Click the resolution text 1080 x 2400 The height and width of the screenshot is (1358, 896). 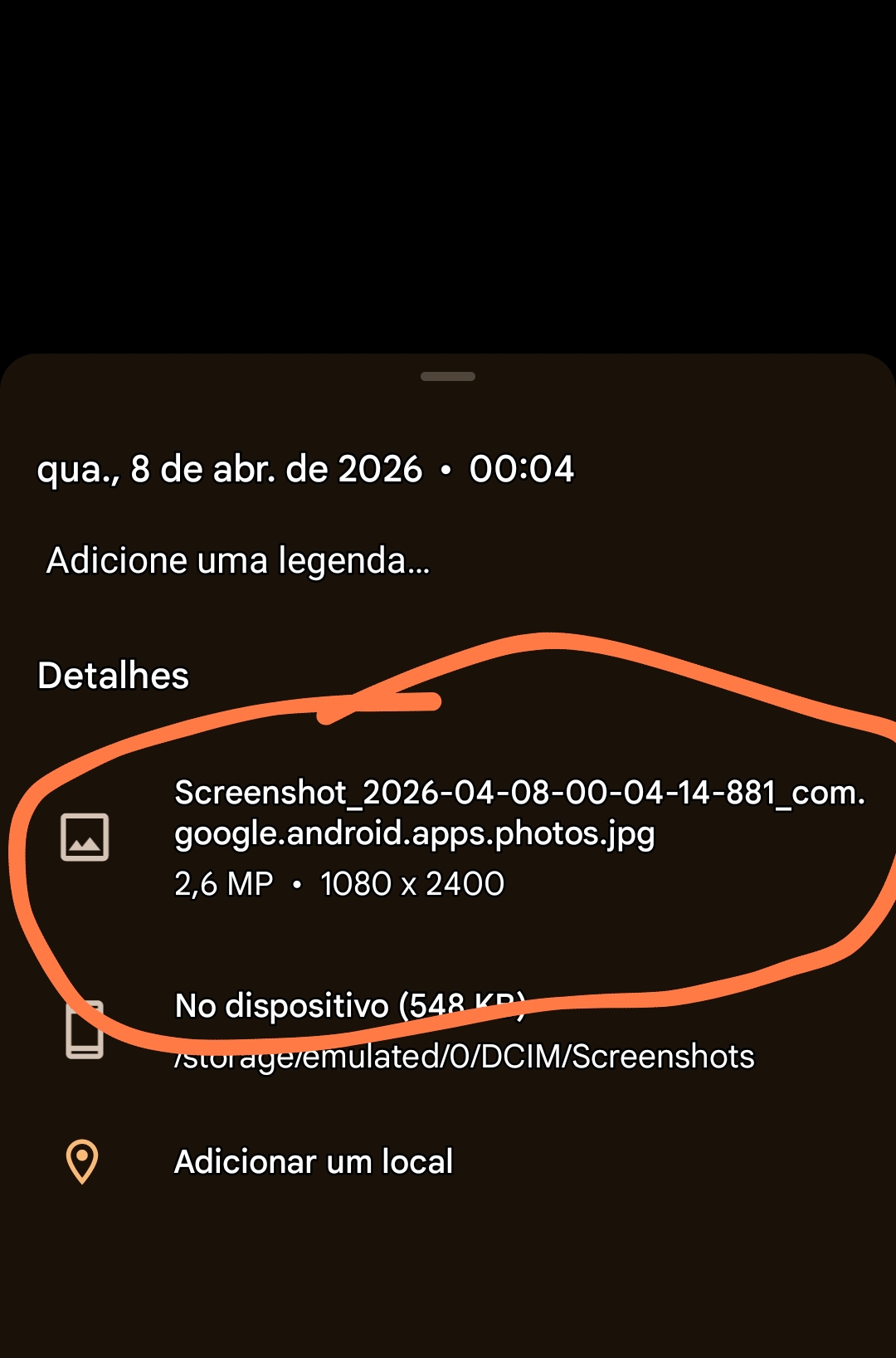click(411, 883)
